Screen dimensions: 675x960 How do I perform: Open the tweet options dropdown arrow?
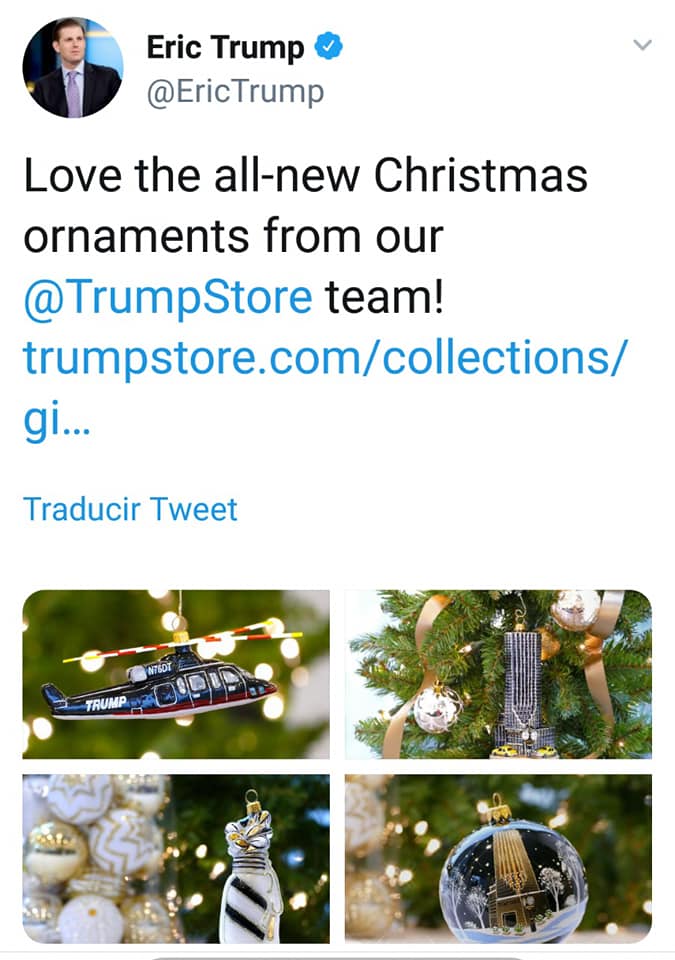tap(643, 45)
